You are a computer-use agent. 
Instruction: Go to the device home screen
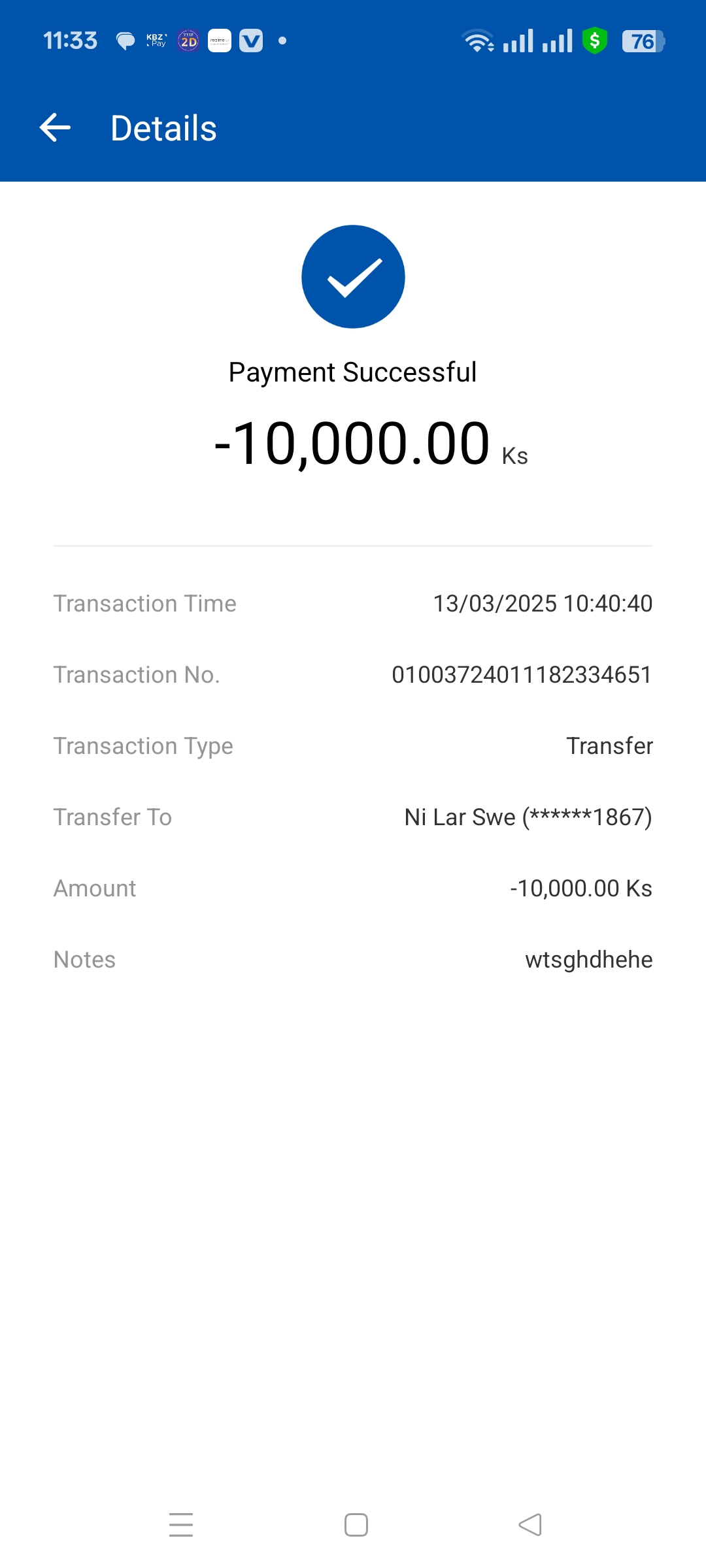(356, 1525)
